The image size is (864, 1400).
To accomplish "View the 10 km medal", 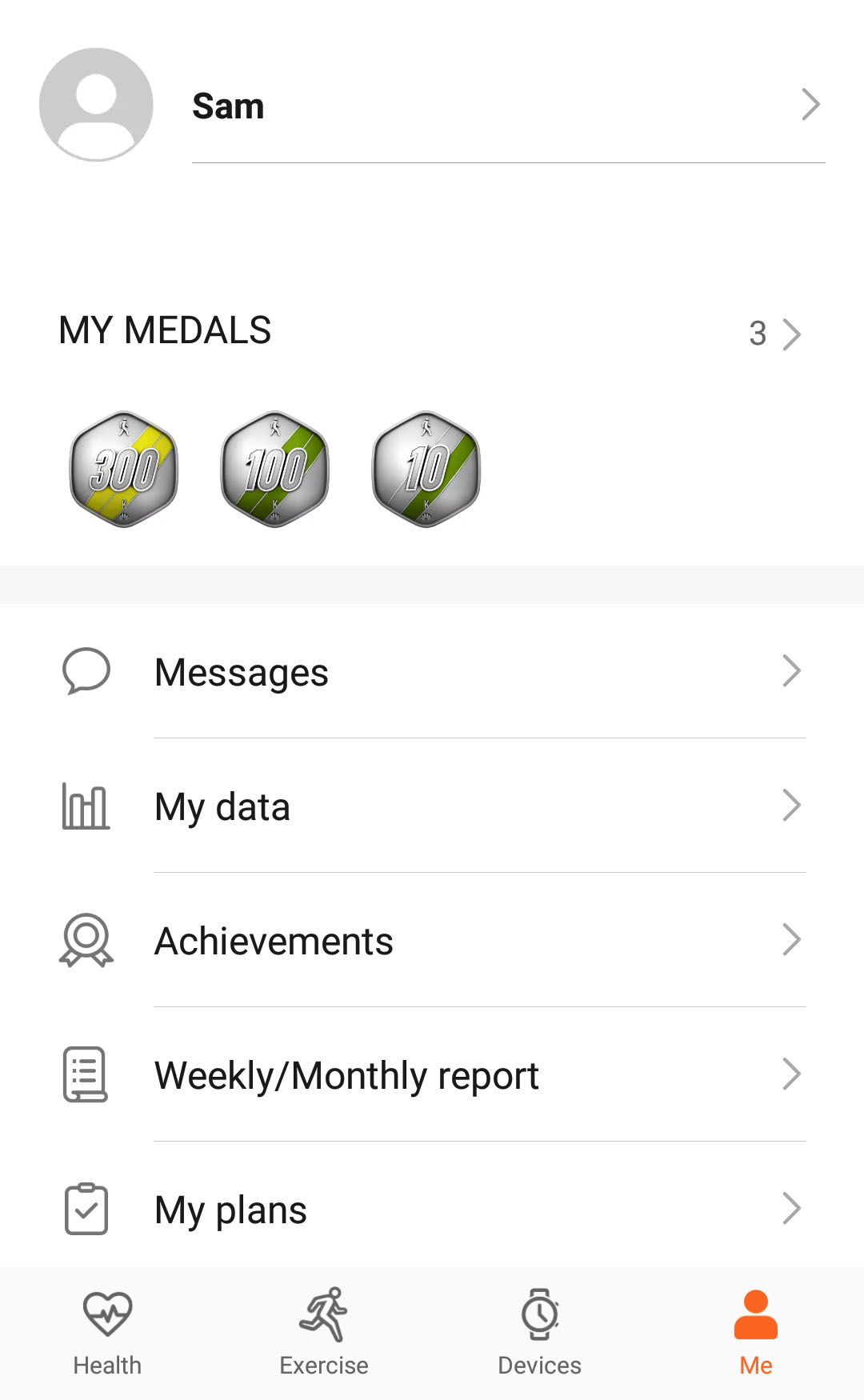I will pos(426,469).
